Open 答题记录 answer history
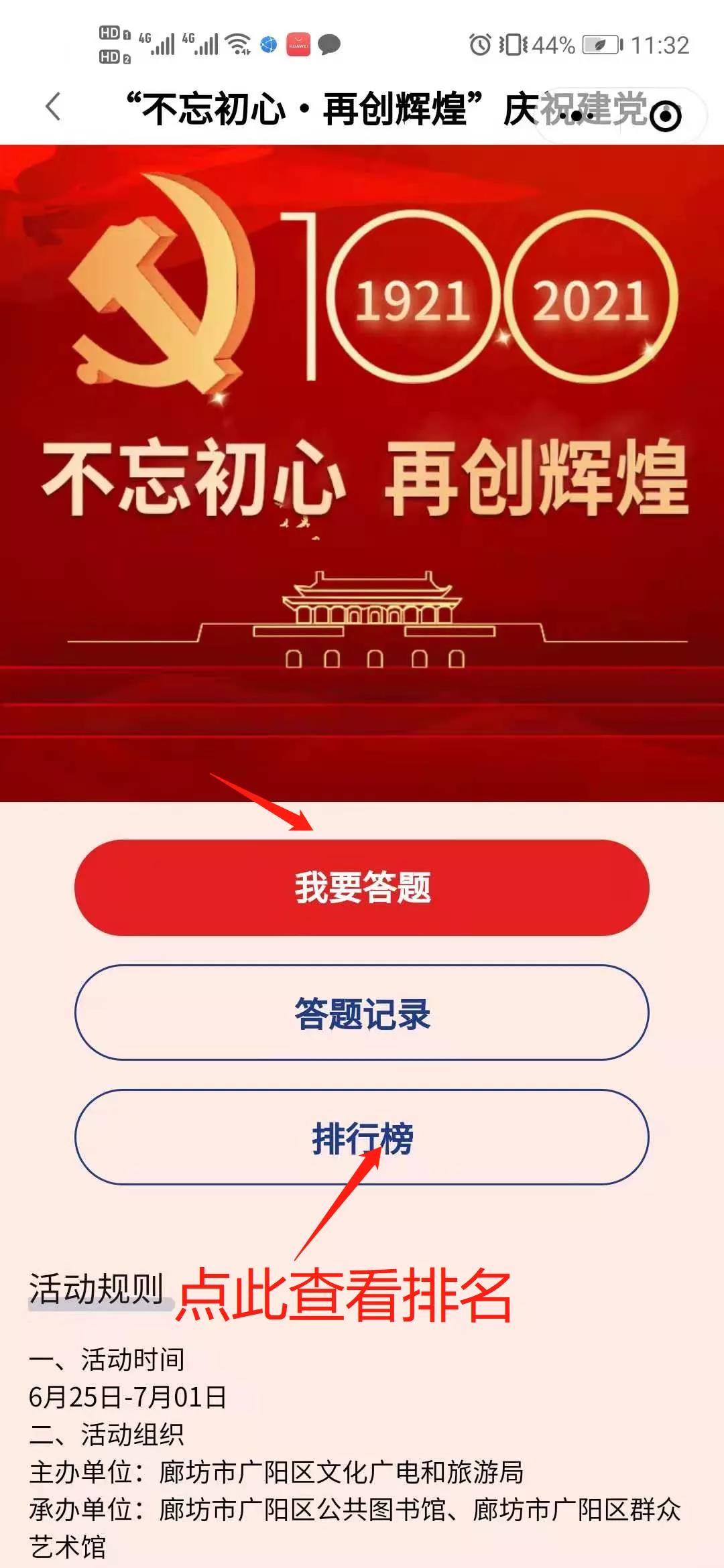The image size is (724, 1568). [362, 1012]
